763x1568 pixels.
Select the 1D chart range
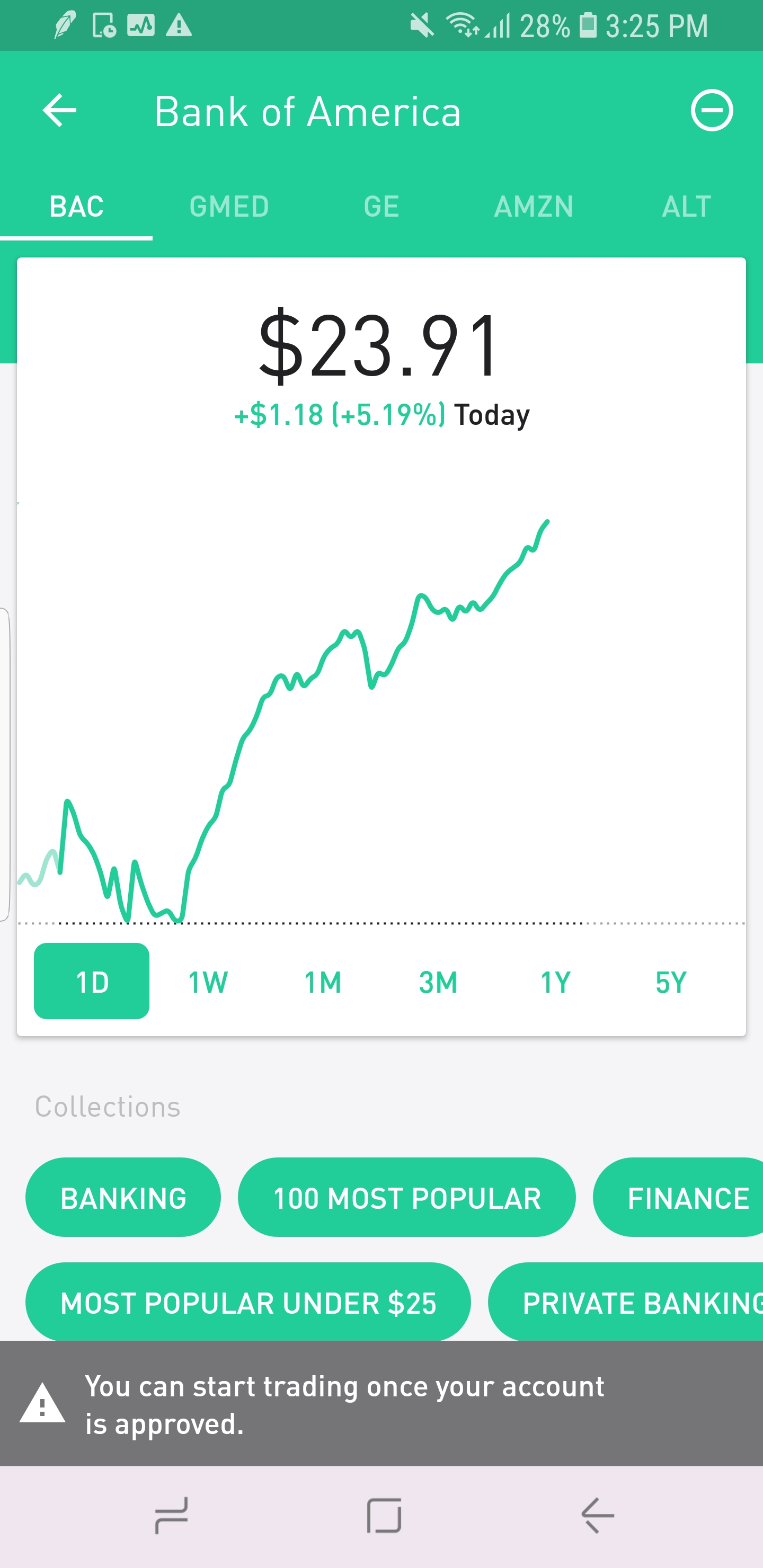point(92,981)
